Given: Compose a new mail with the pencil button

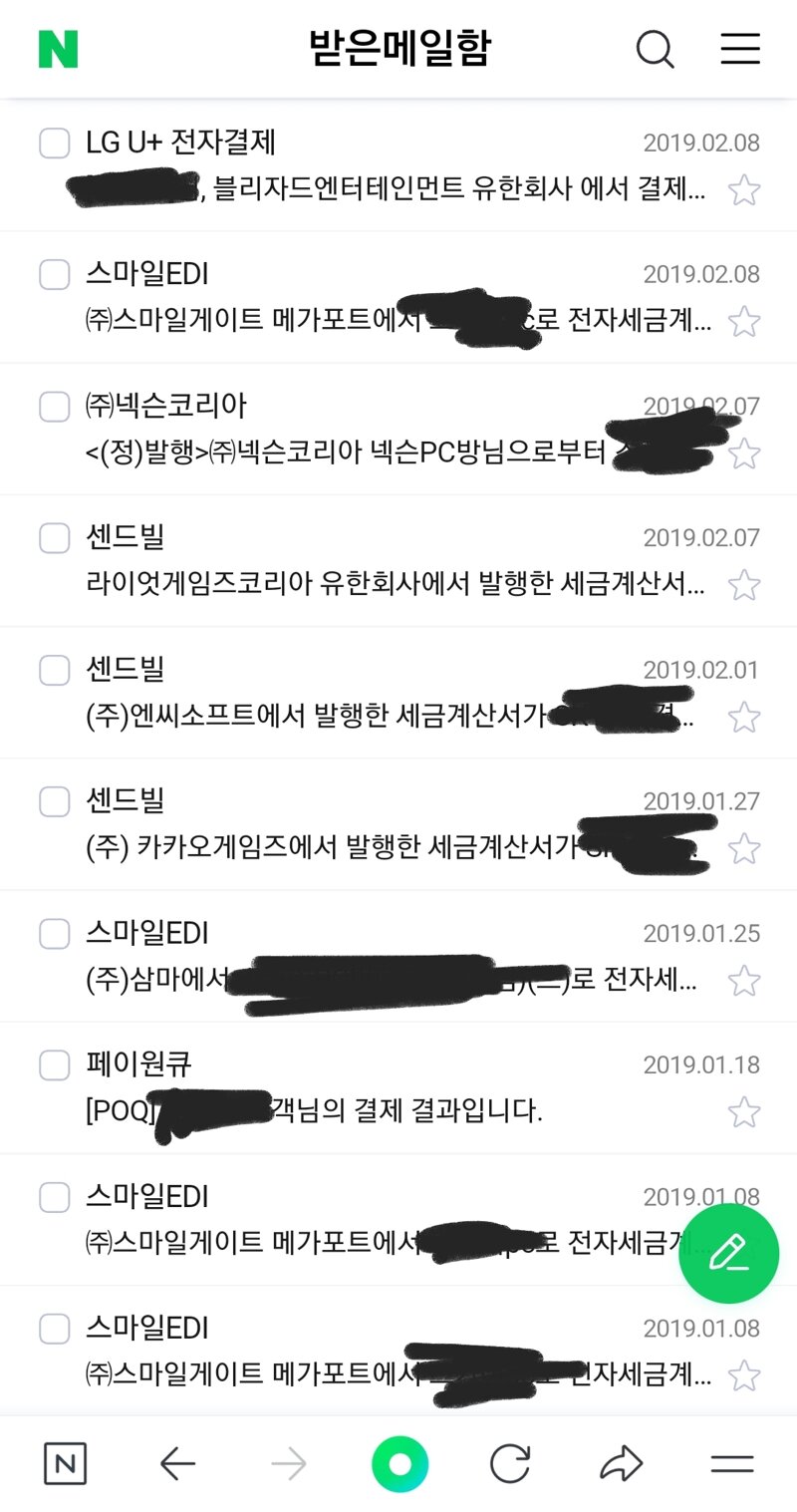Looking at the screenshot, I should coord(728,1253).
